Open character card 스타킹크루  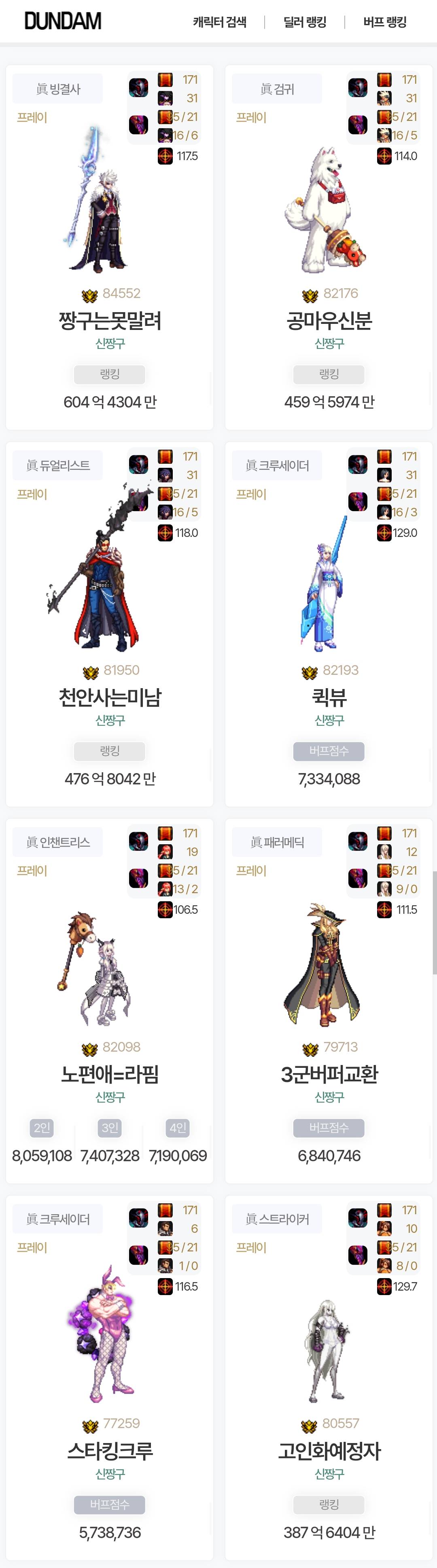click(x=110, y=1450)
